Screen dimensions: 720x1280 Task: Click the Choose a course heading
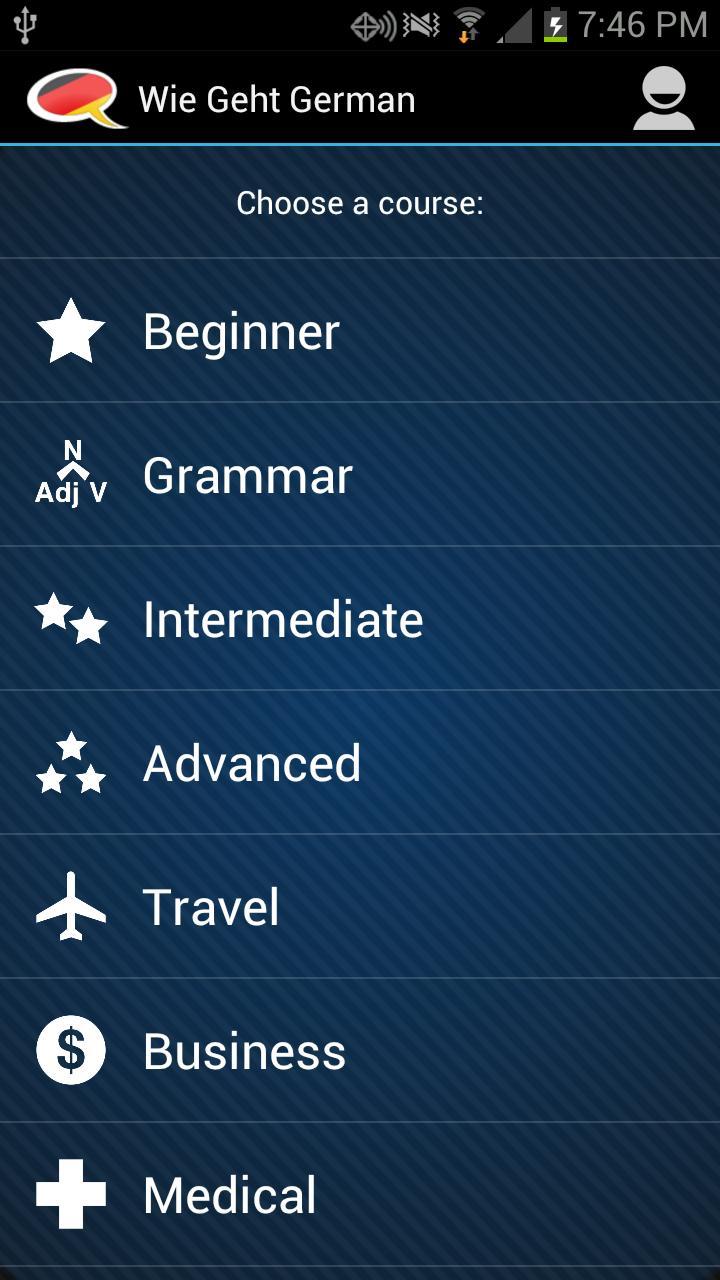(361, 202)
